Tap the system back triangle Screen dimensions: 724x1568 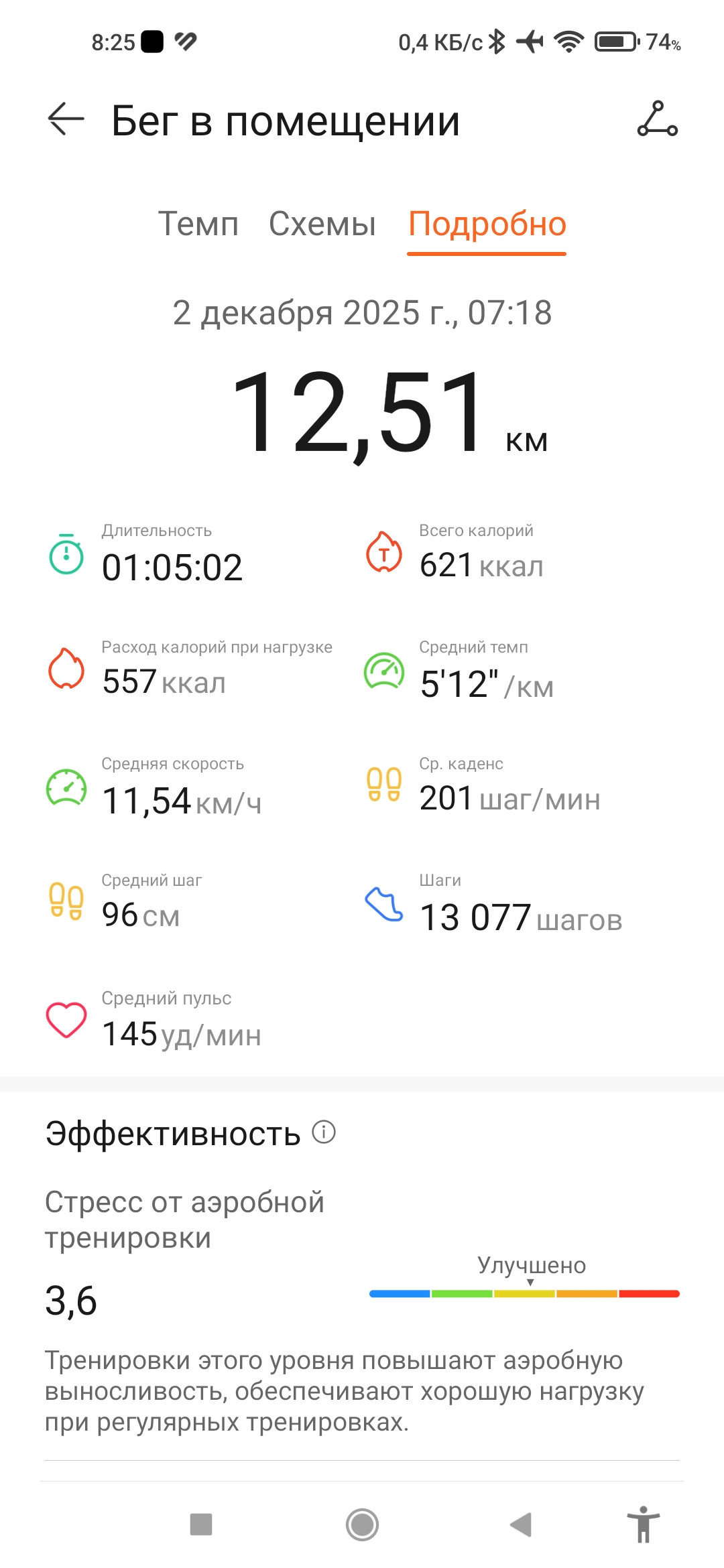521,1524
